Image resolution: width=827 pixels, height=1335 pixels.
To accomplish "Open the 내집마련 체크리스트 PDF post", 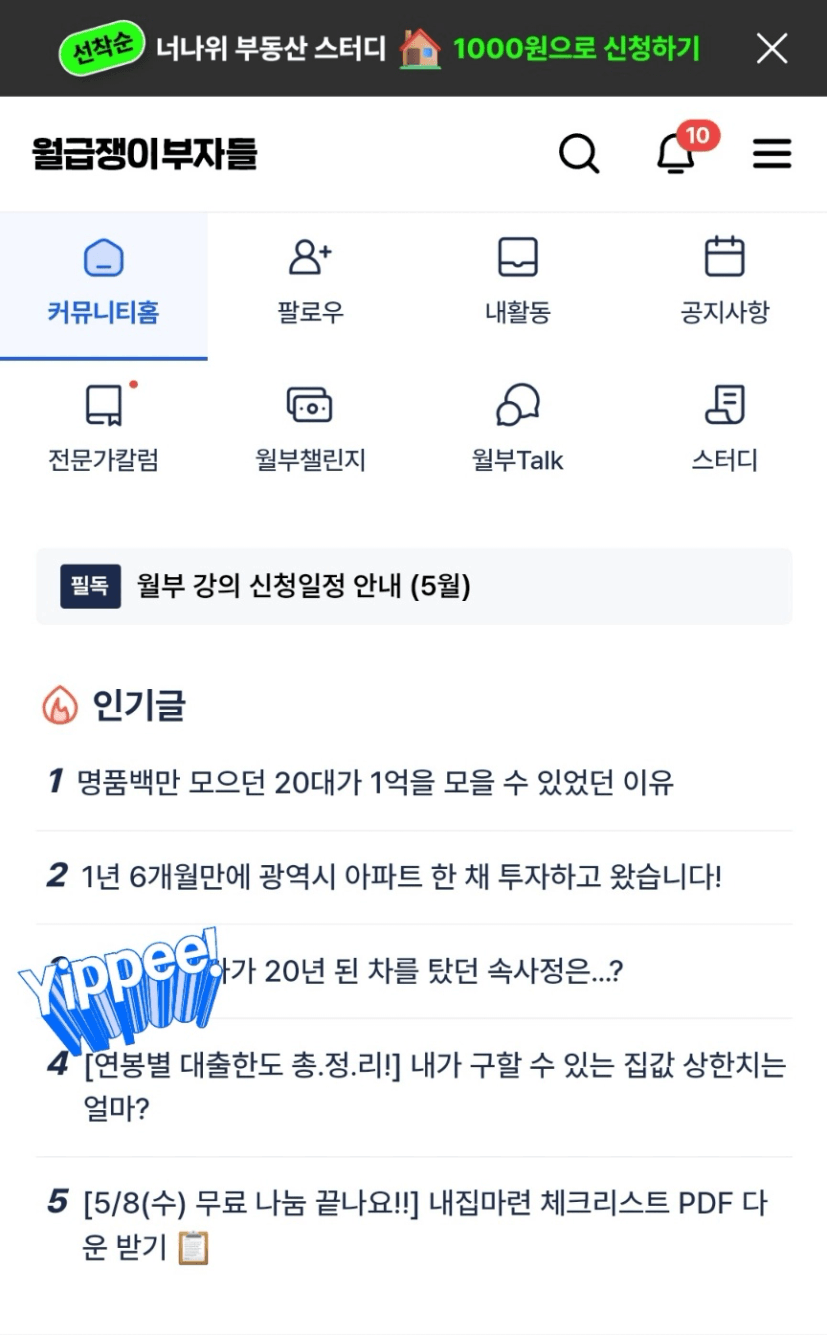I will 414,1225.
